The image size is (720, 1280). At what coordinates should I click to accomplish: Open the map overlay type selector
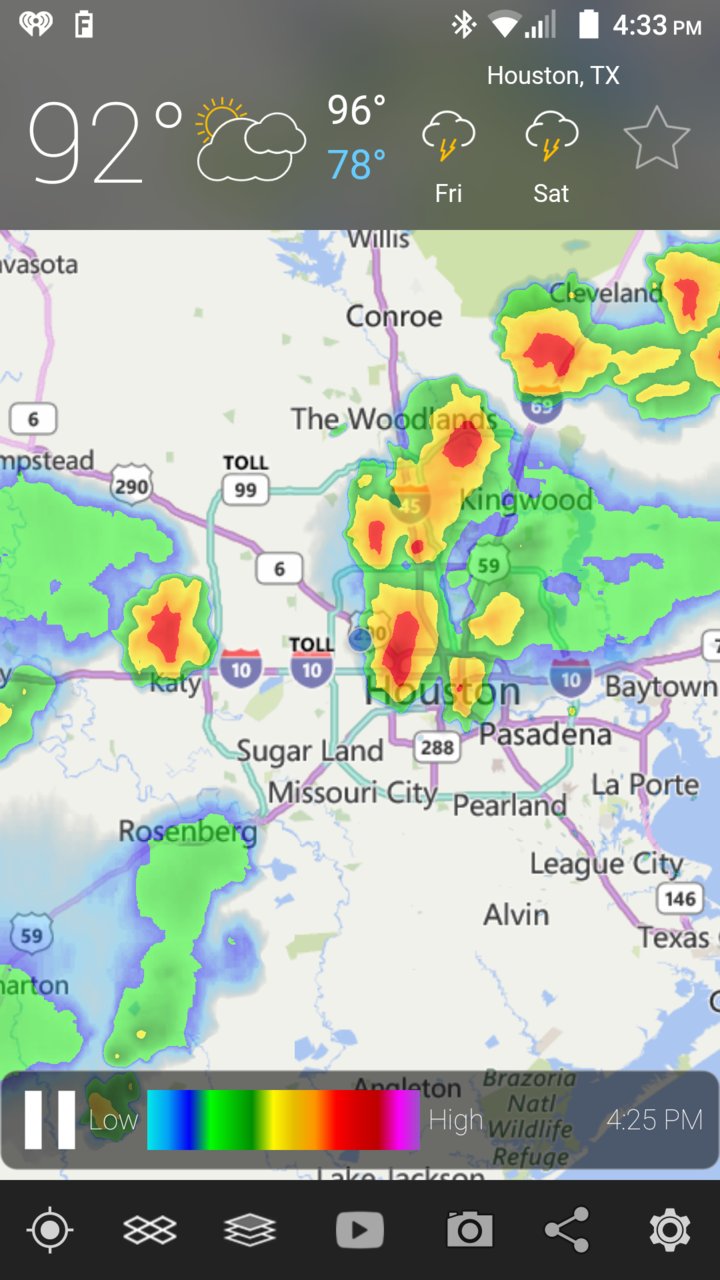(150, 1230)
